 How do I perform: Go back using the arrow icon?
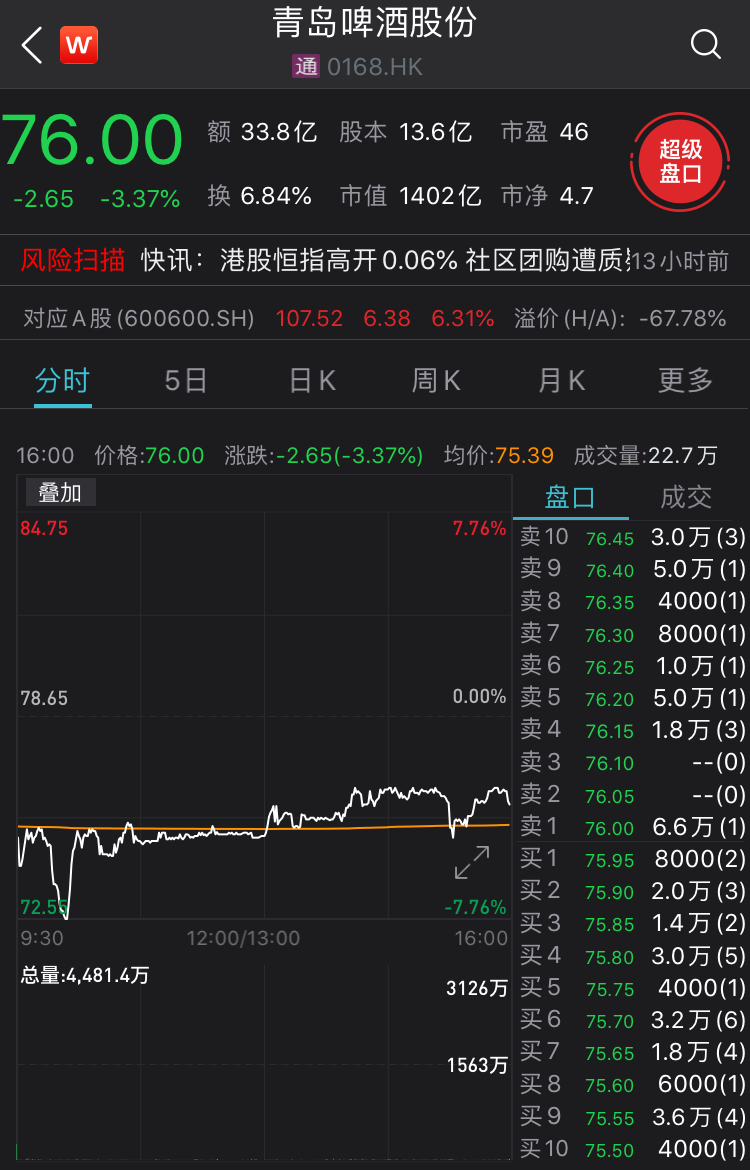32,46
